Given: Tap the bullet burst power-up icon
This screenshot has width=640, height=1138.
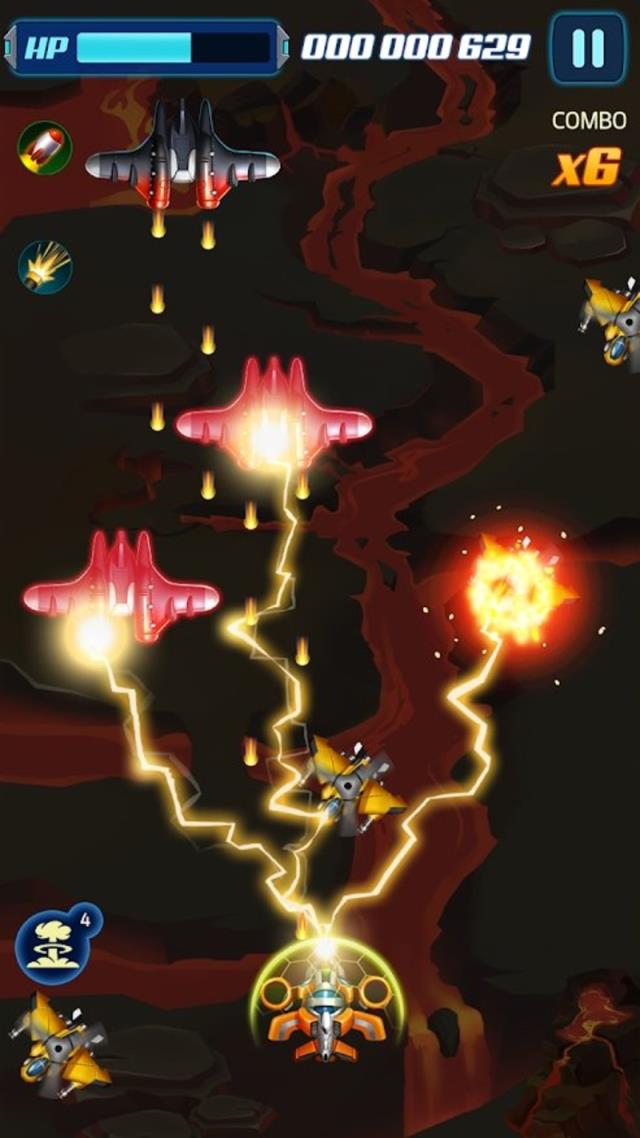Looking at the screenshot, I should click(x=45, y=266).
